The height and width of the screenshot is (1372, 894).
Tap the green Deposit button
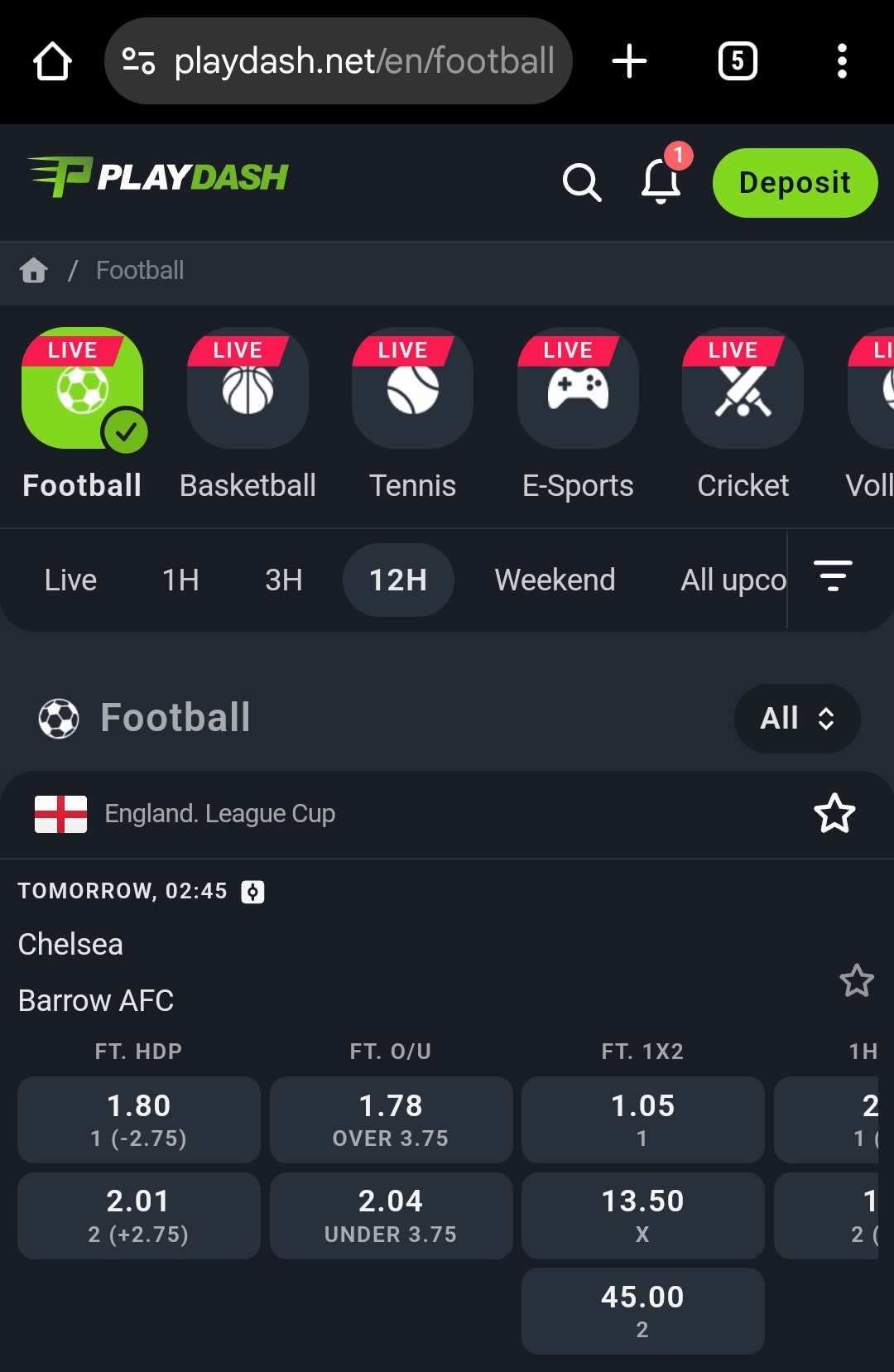795,182
